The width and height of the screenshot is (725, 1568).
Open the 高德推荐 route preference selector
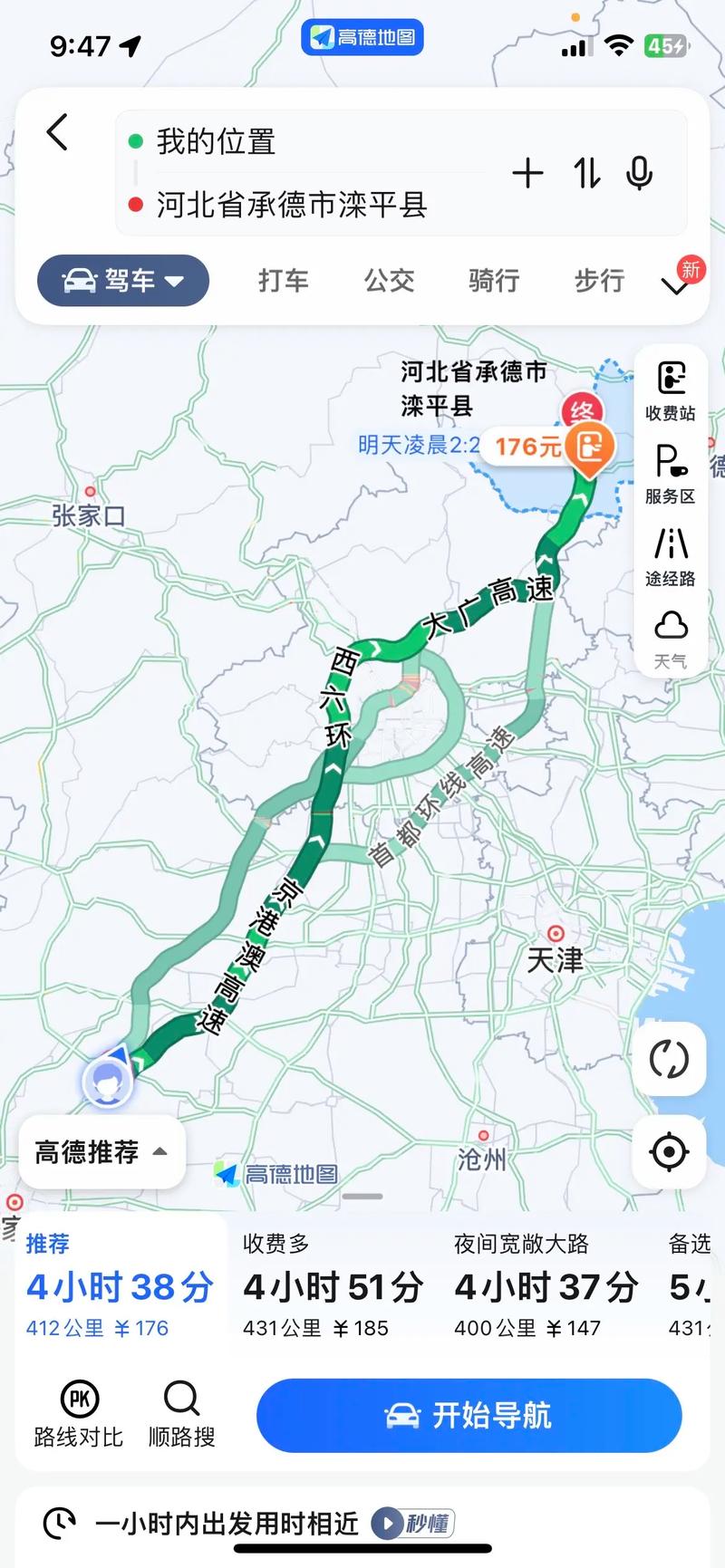(101, 1152)
